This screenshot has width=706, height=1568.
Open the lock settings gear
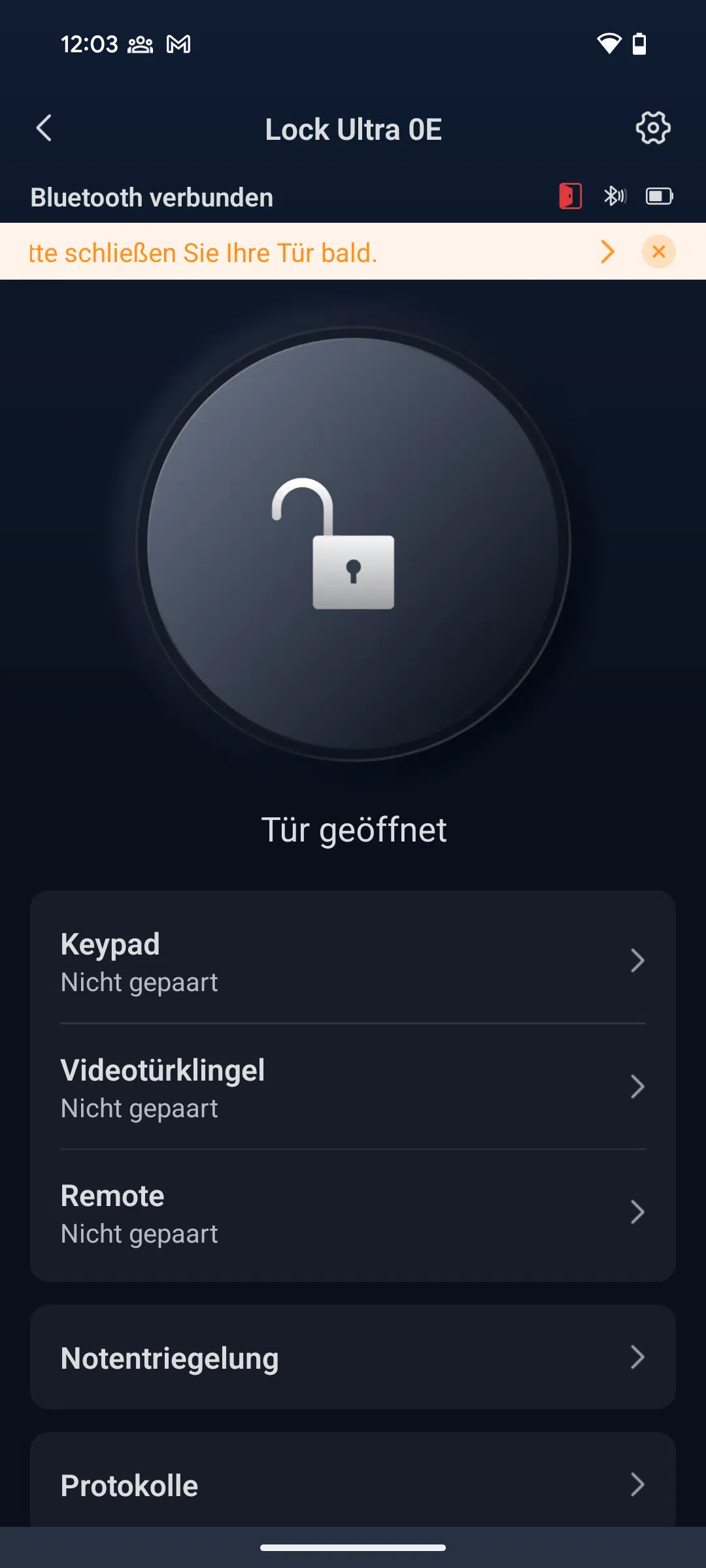point(653,128)
